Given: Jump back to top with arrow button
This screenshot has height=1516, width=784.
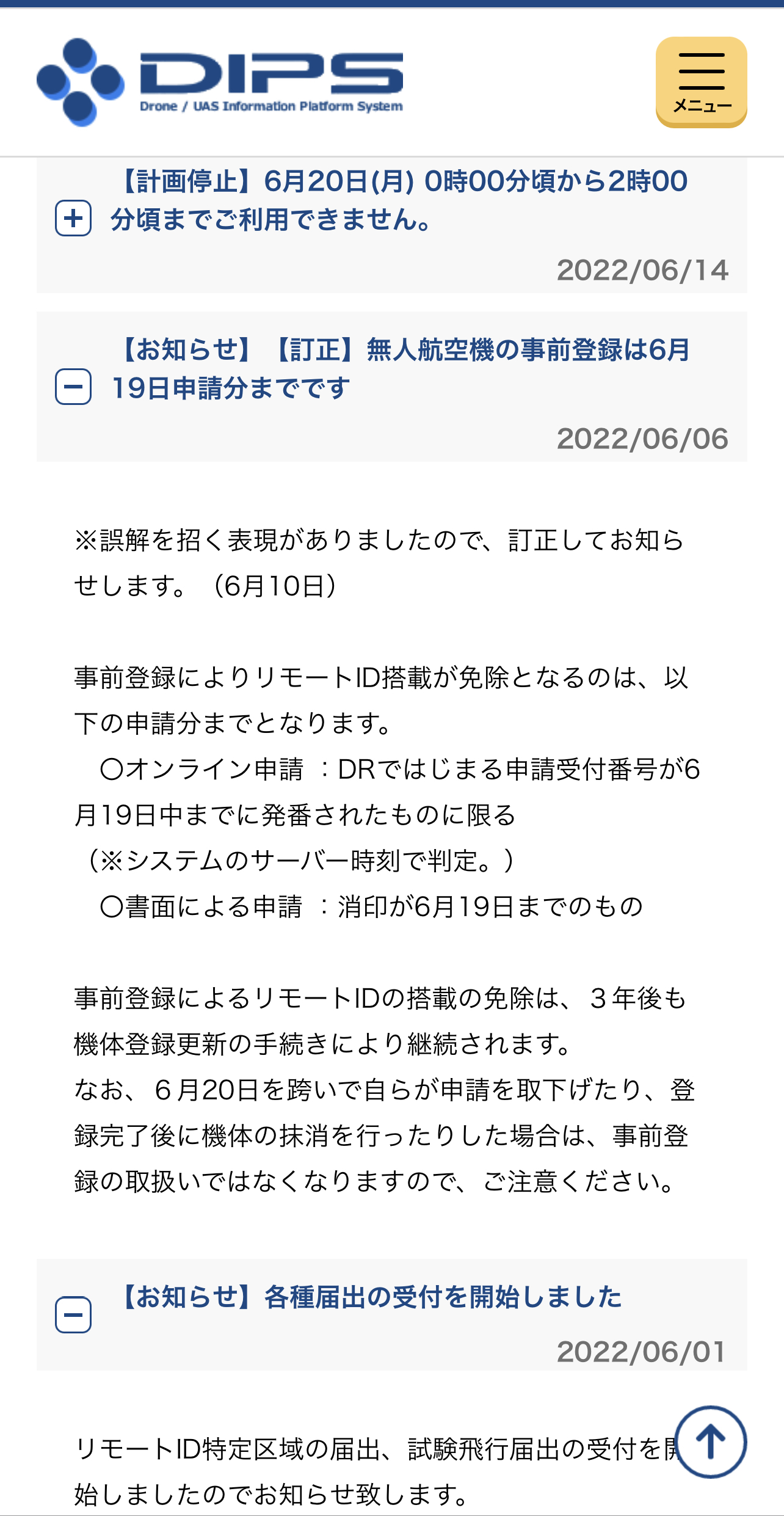Looking at the screenshot, I should [711, 1441].
